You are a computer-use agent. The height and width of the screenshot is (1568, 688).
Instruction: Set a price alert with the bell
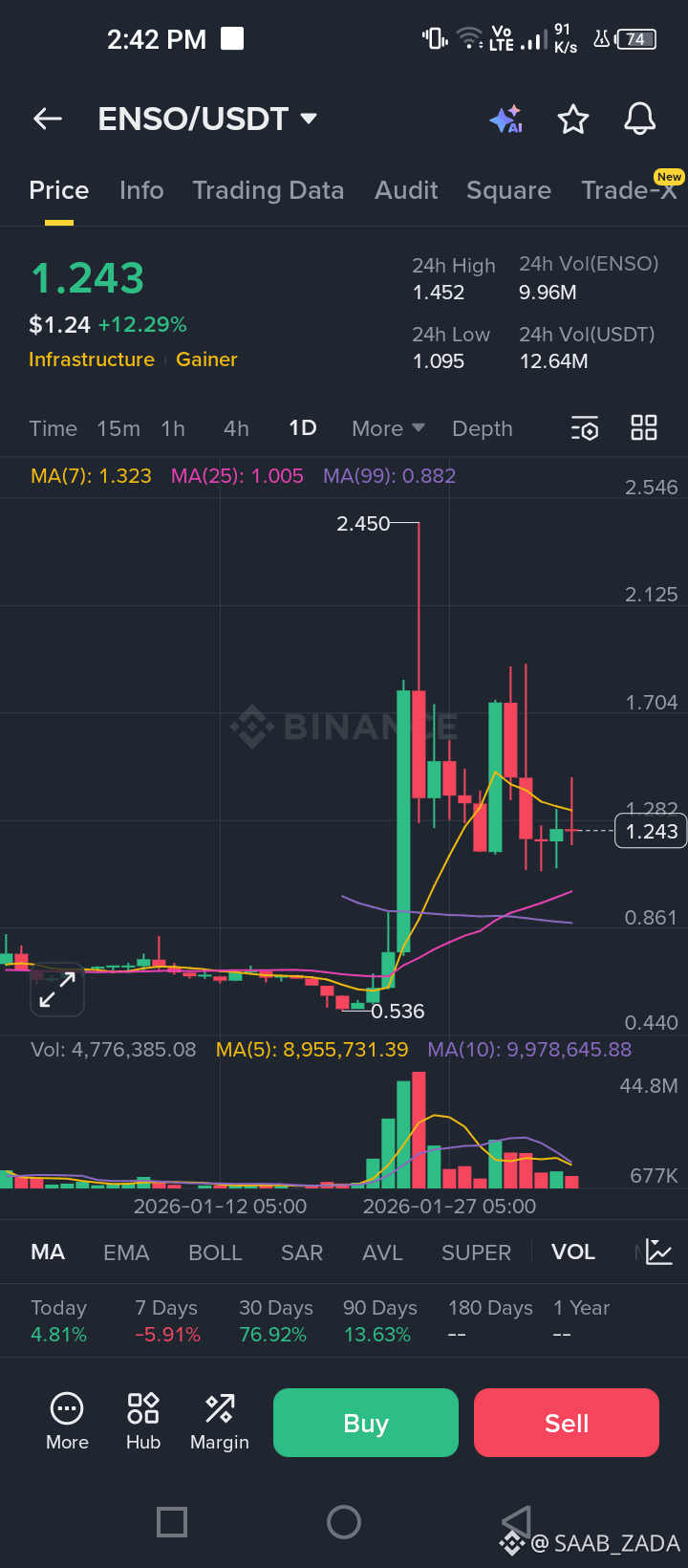point(639,120)
